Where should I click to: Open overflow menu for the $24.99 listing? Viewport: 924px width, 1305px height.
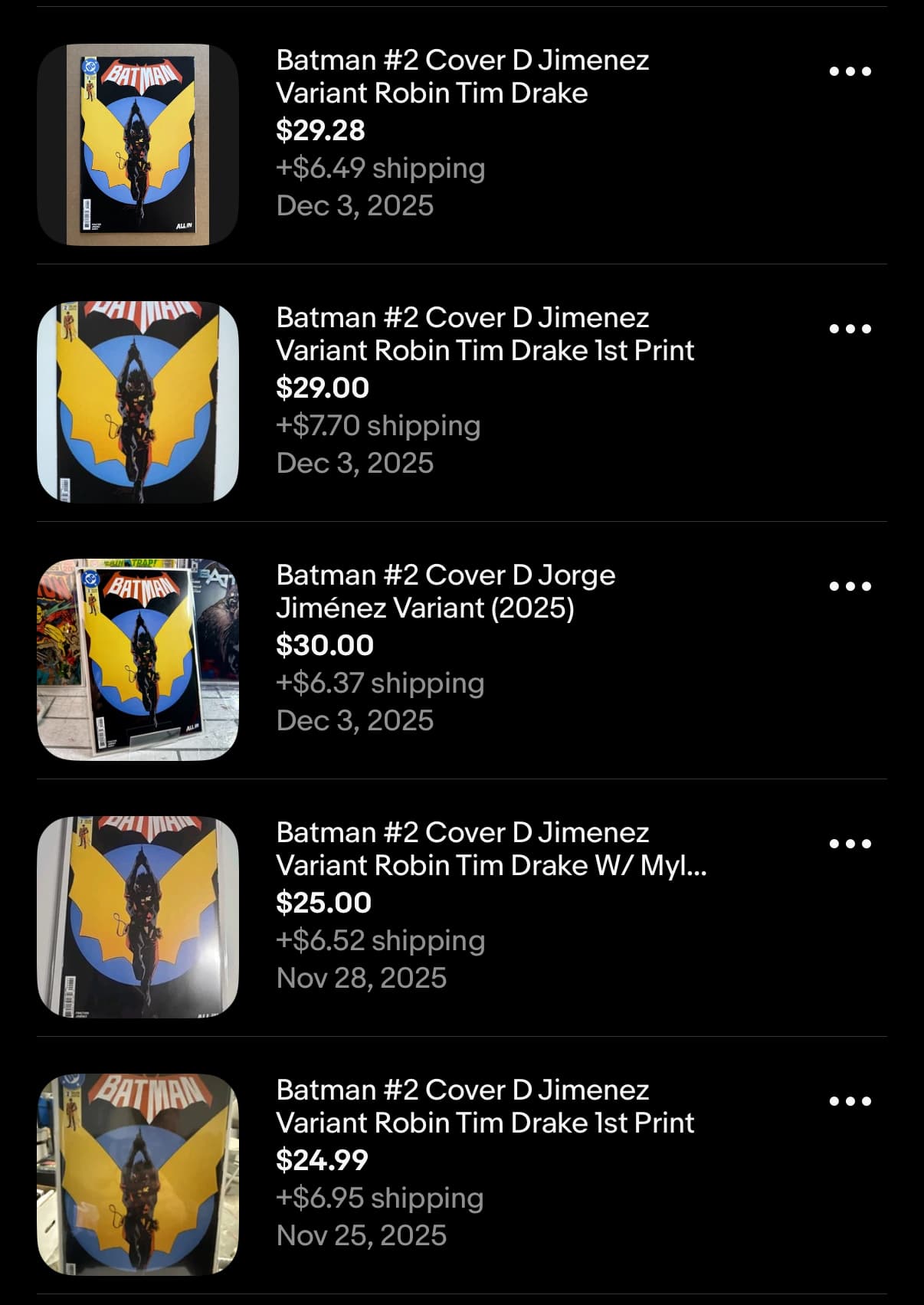coord(850,1101)
